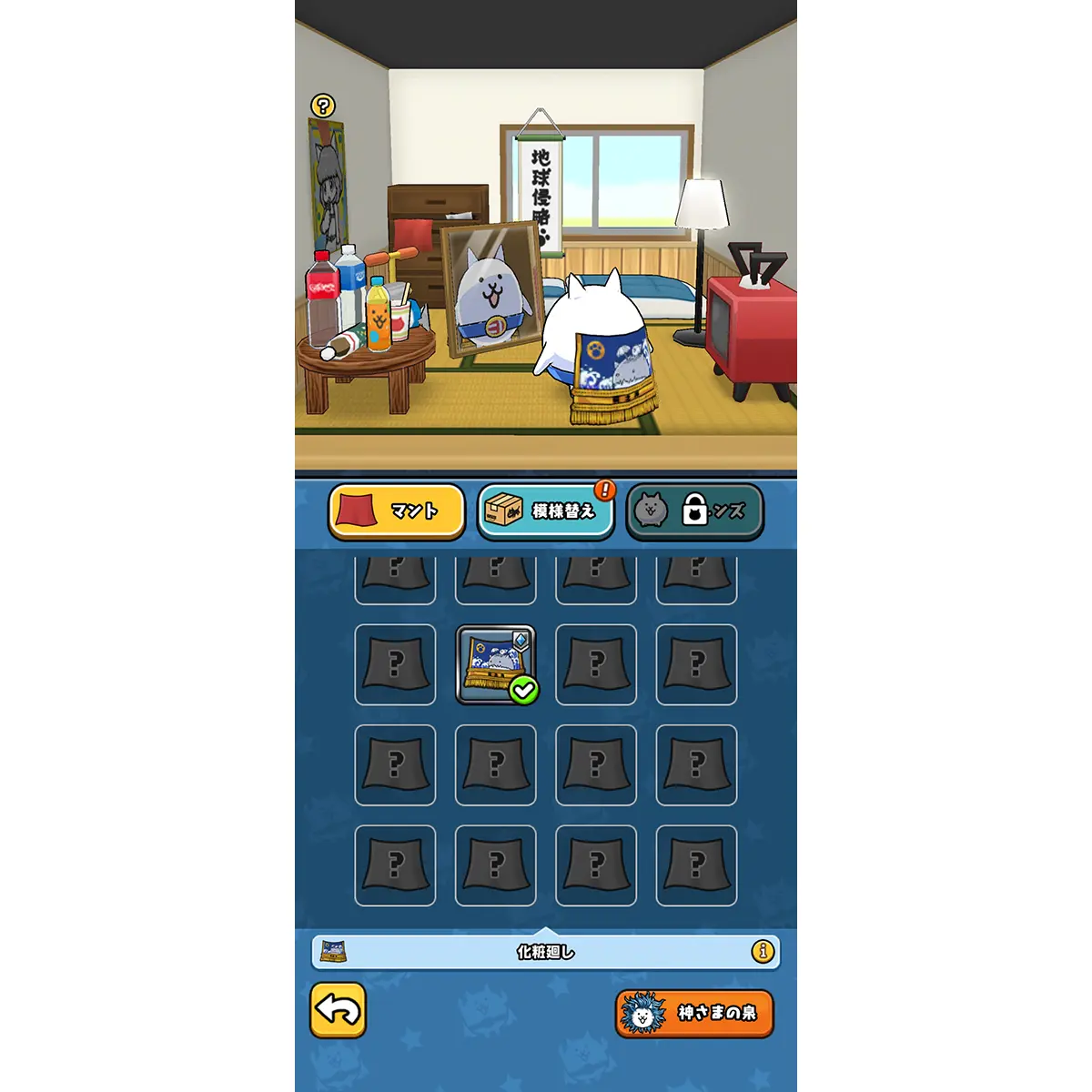Go back with the yellow arrow button
Image resolution: width=1092 pixels, height=1092 pixels.
[x=338, y=1010]
